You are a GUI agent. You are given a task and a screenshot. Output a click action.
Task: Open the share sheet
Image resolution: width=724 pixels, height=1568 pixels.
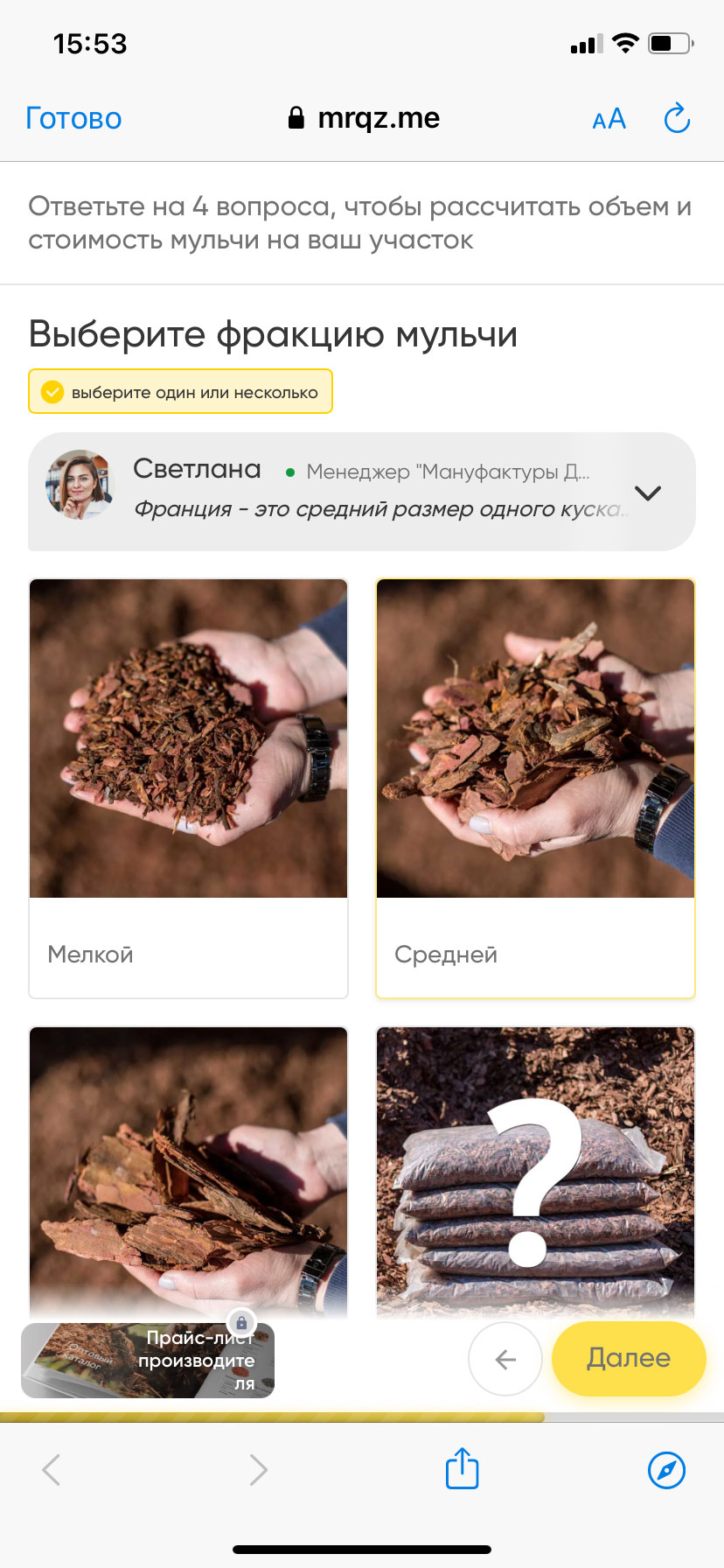tap(462, 1468)
